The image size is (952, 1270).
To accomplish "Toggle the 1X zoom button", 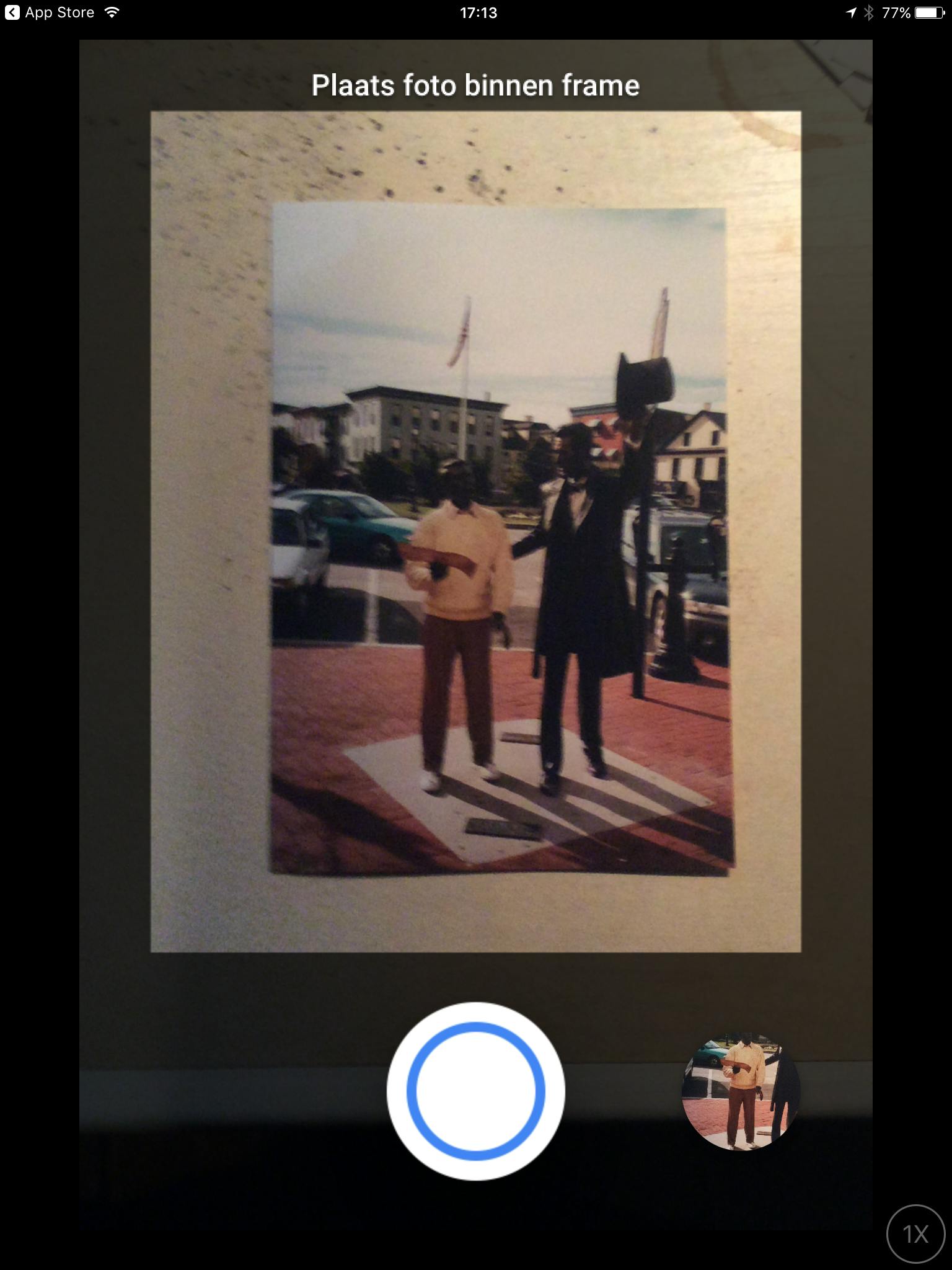I will [x=915, y=1234].
